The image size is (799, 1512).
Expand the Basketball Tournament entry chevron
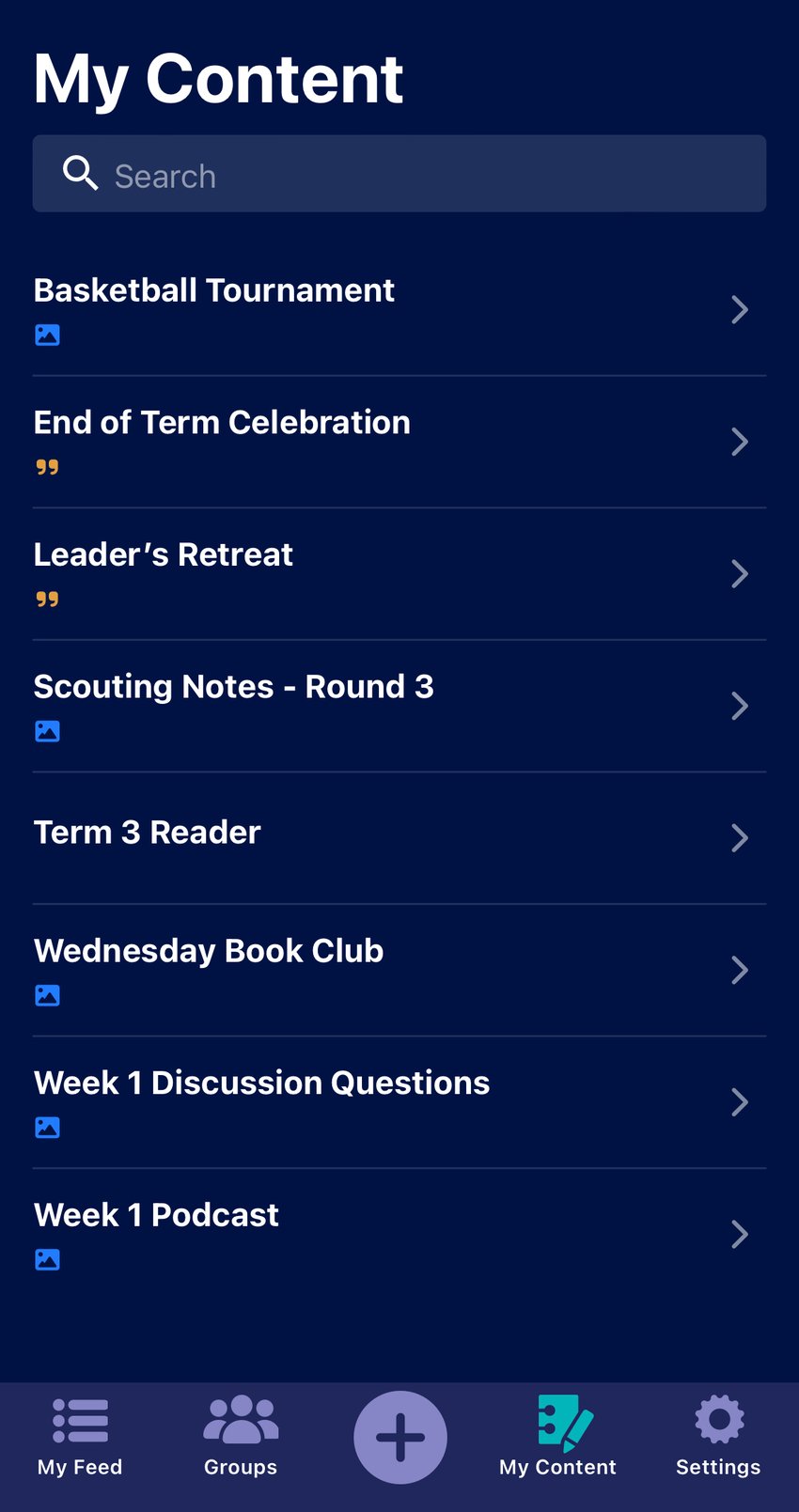(x=740, y=309)
